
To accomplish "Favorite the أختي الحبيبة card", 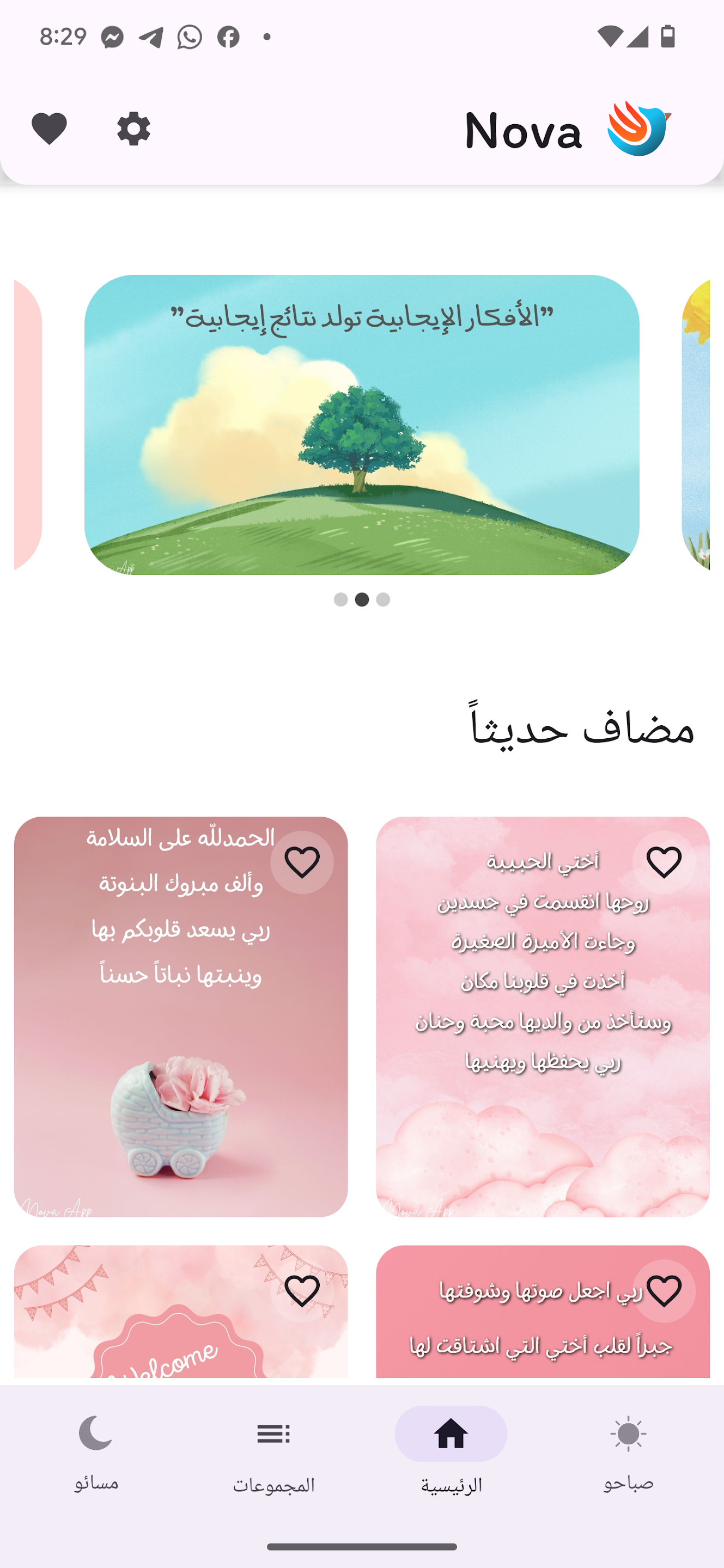I will pos(664,861).
